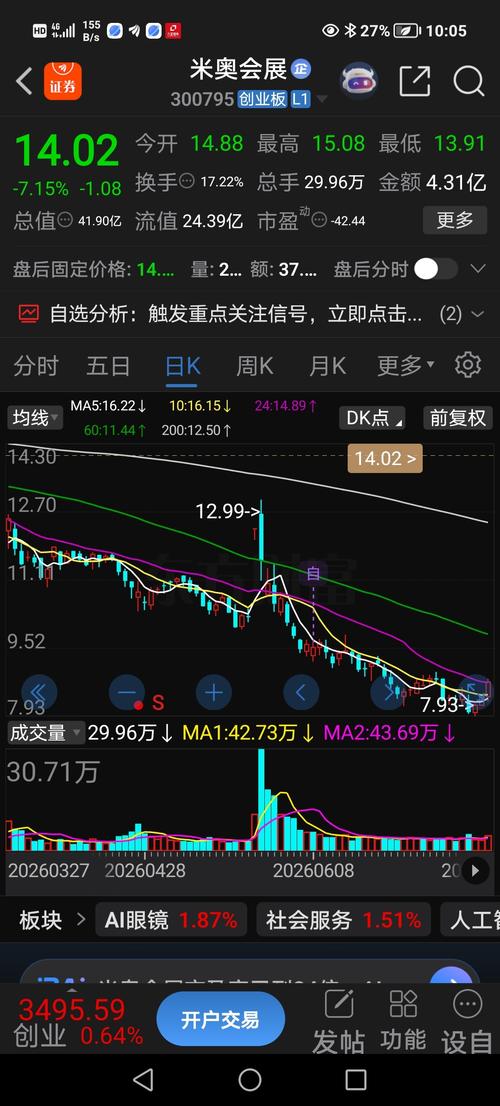This screenshot has width=500, height=1106.
Task: Toggle the 盘后分时 switch
Action: pos(435,269)
